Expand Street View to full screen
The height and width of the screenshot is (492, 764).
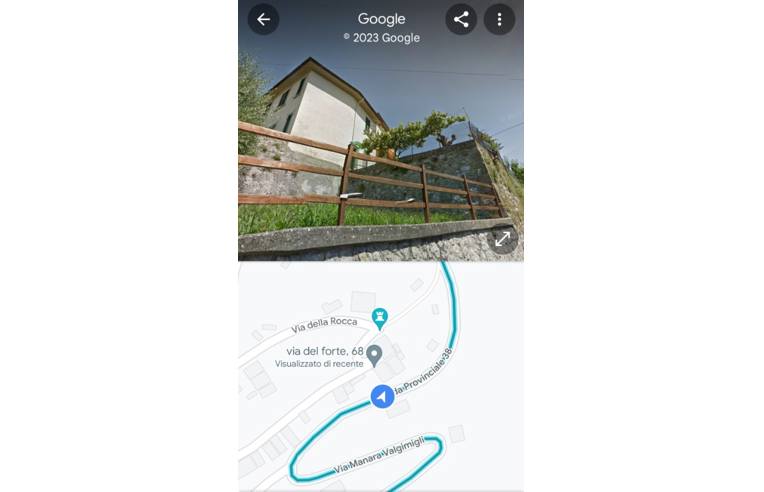503,239
